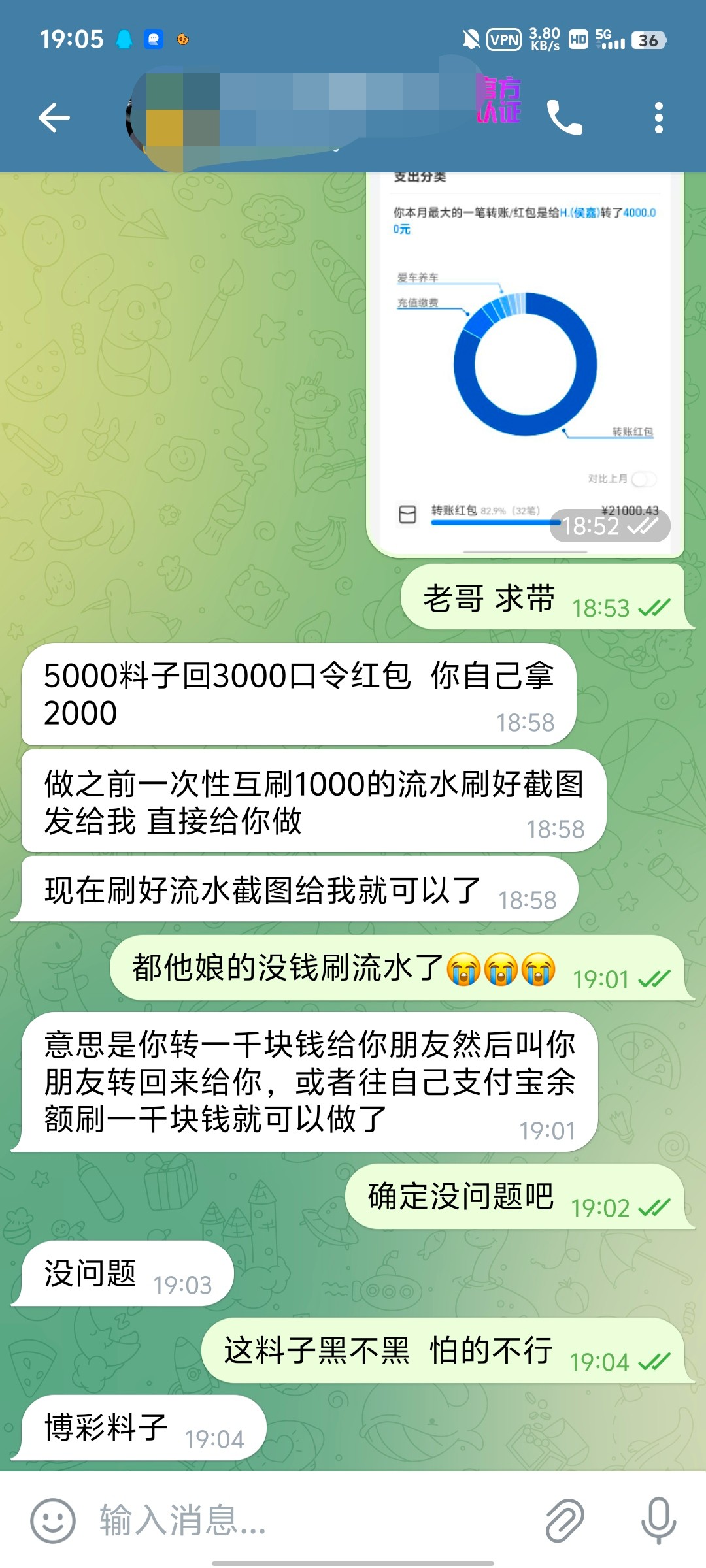Go back to the chat list
The image size is (706, 1568).
[54, 118]
